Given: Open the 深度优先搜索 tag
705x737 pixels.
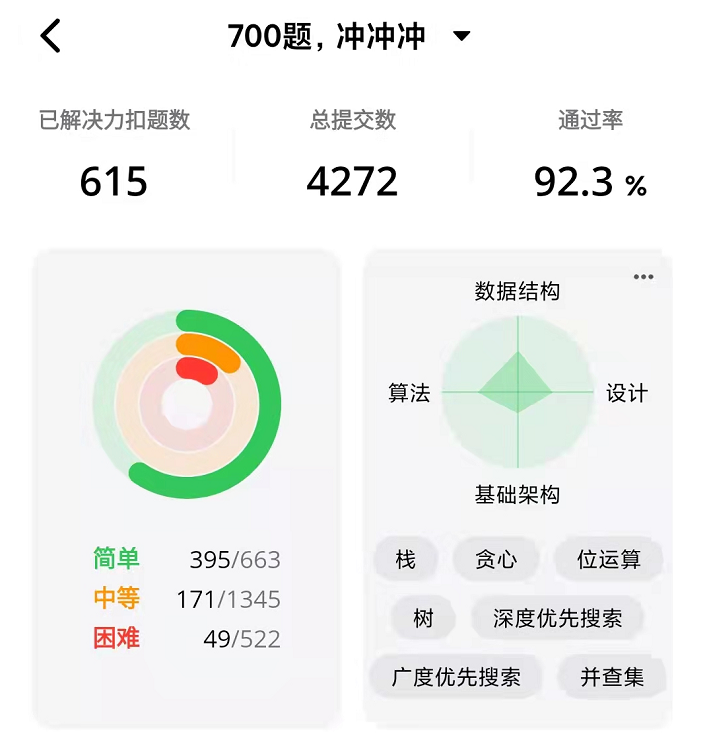Looking at the screenshot, I should point(557,619).
